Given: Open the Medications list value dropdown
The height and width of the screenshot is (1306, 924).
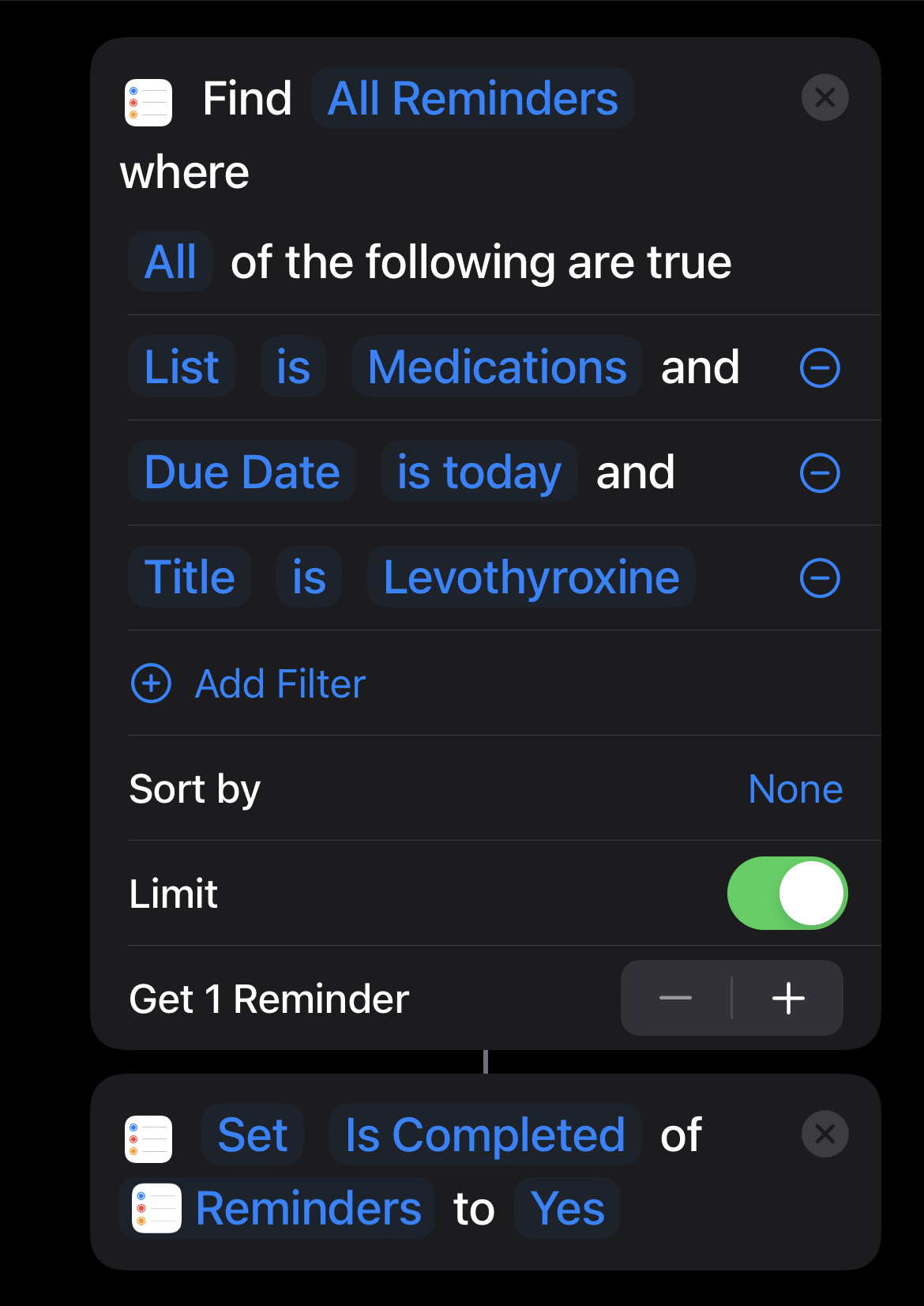Looking at the screenshot, I should (496, 367).
